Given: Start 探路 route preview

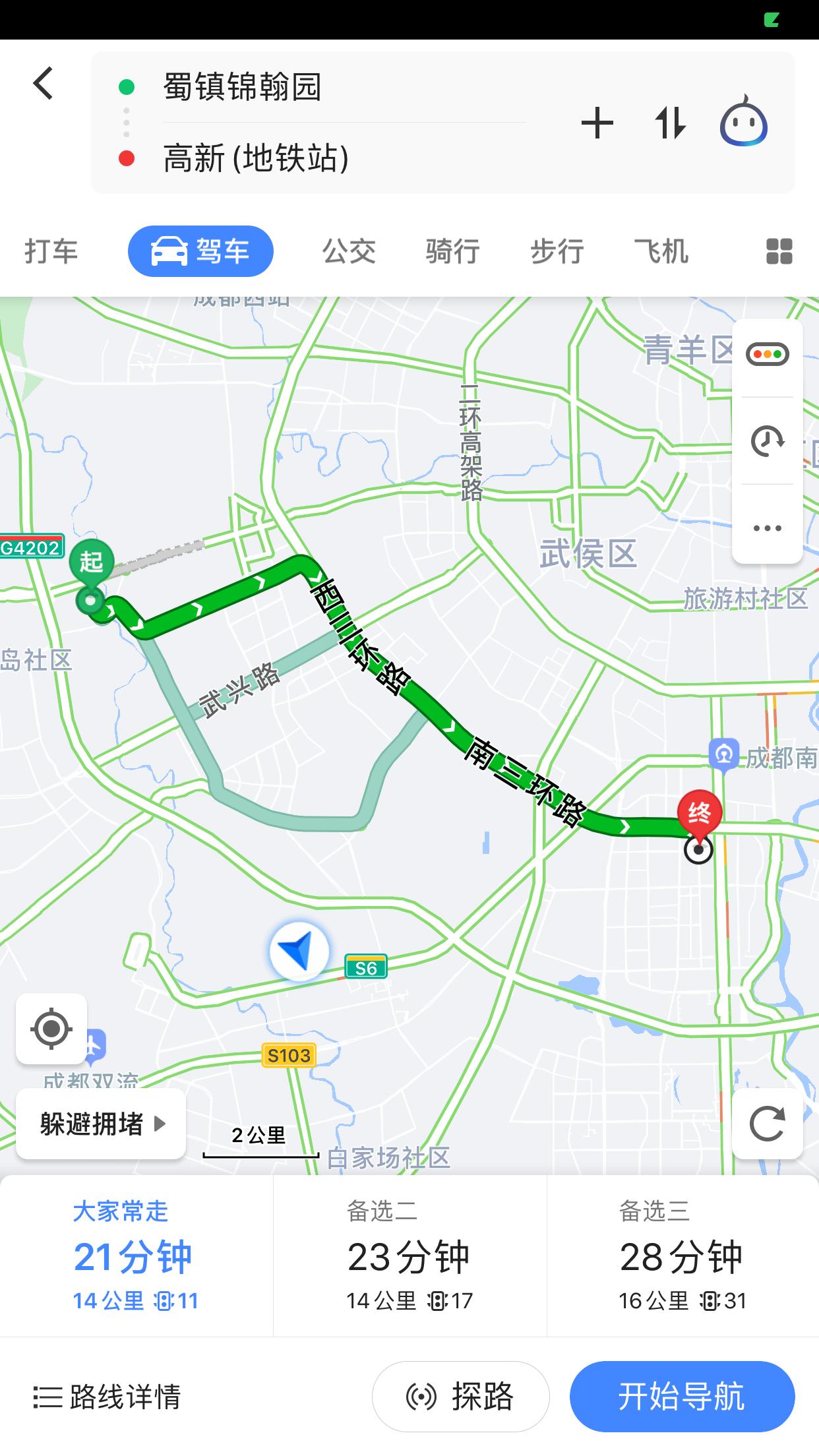Looking at the screenshot, I should 460,1396.
